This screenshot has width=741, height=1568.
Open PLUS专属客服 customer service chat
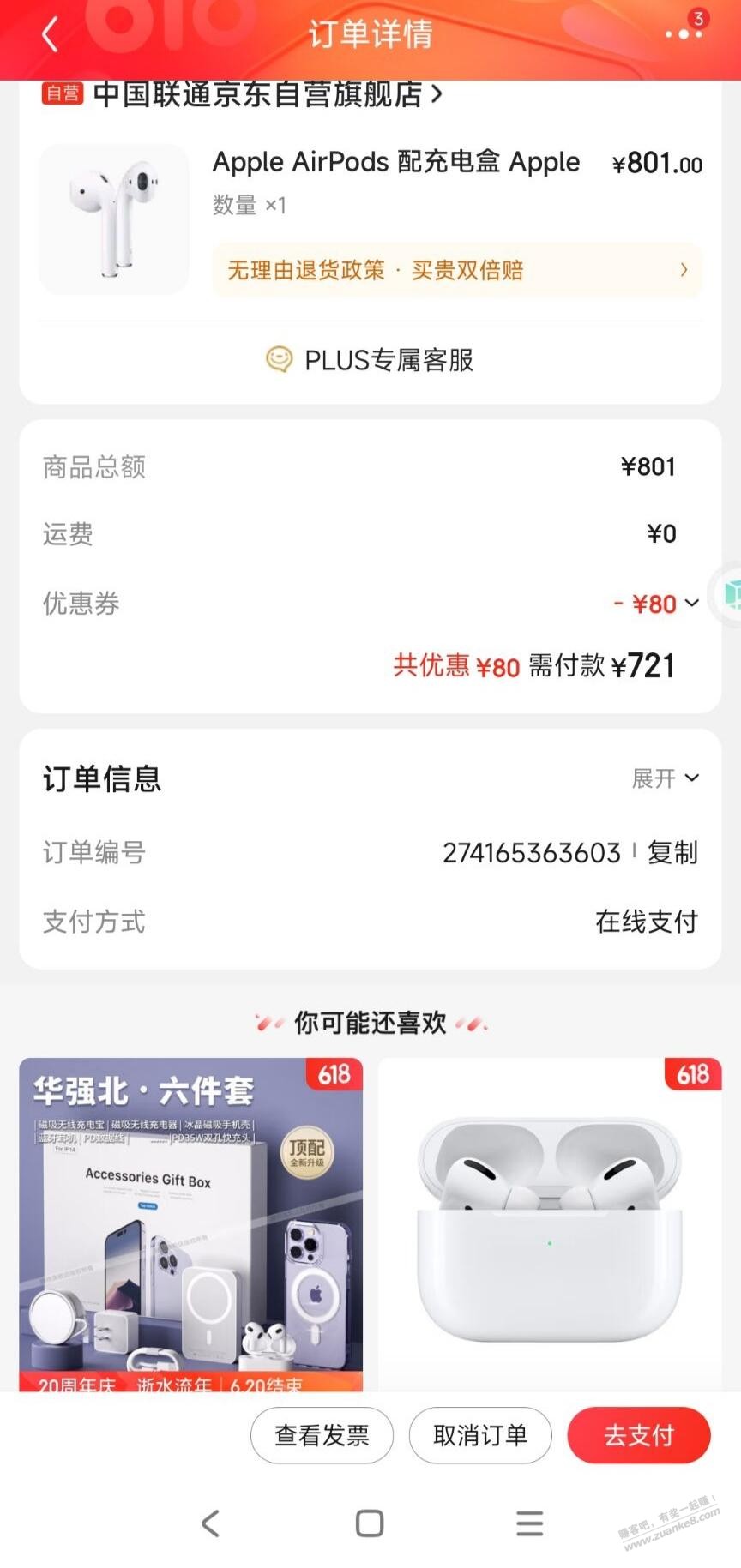[370, 360]
